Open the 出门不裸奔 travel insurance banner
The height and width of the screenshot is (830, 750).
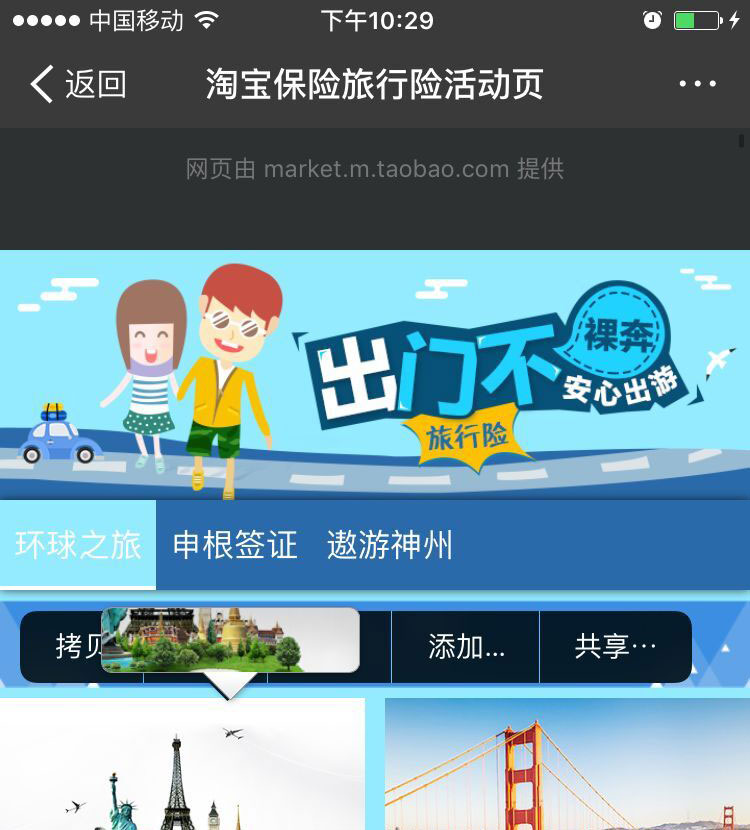(374, 375)
